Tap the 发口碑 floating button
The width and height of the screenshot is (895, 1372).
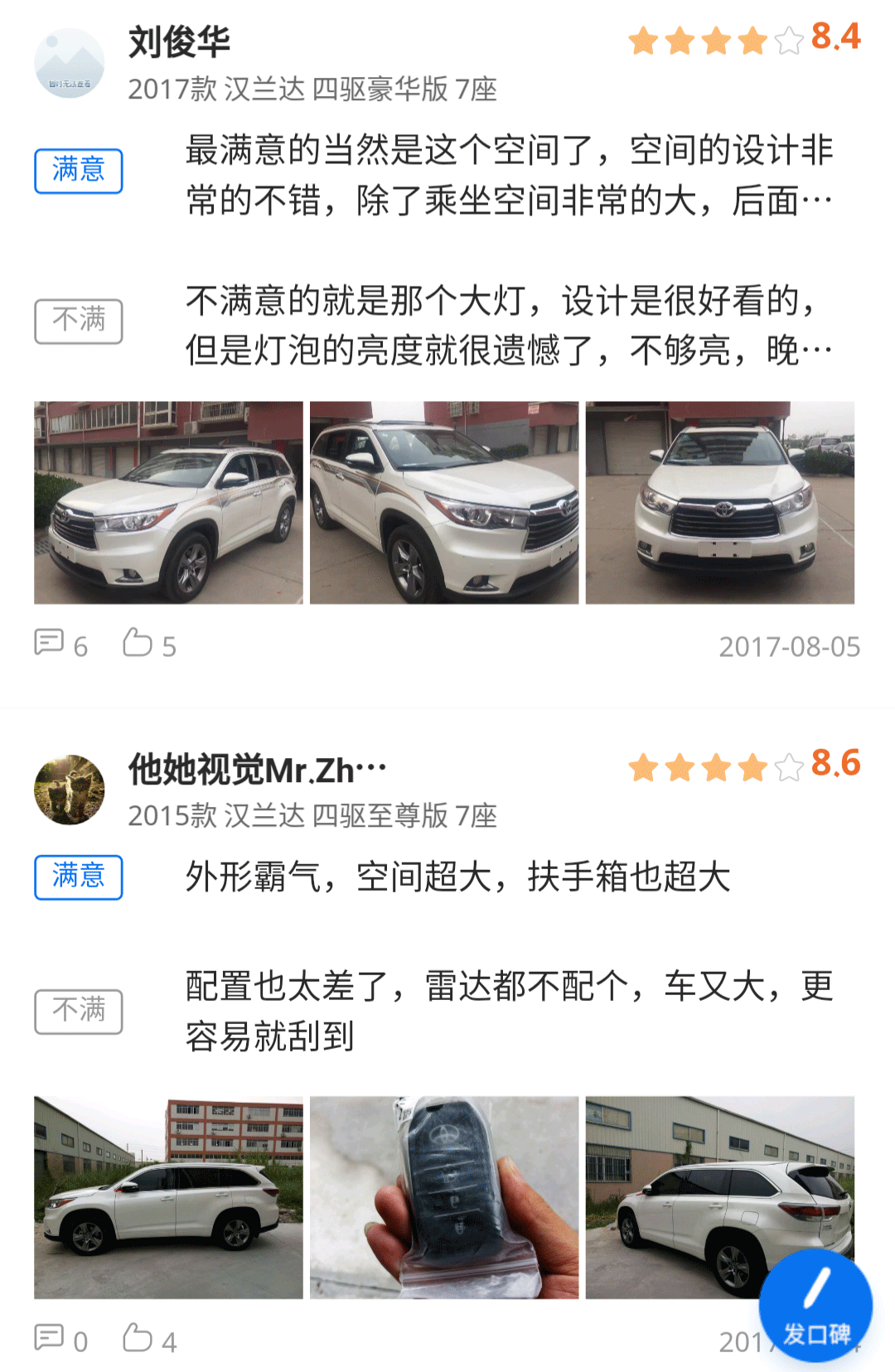(x=815, y=1307)
